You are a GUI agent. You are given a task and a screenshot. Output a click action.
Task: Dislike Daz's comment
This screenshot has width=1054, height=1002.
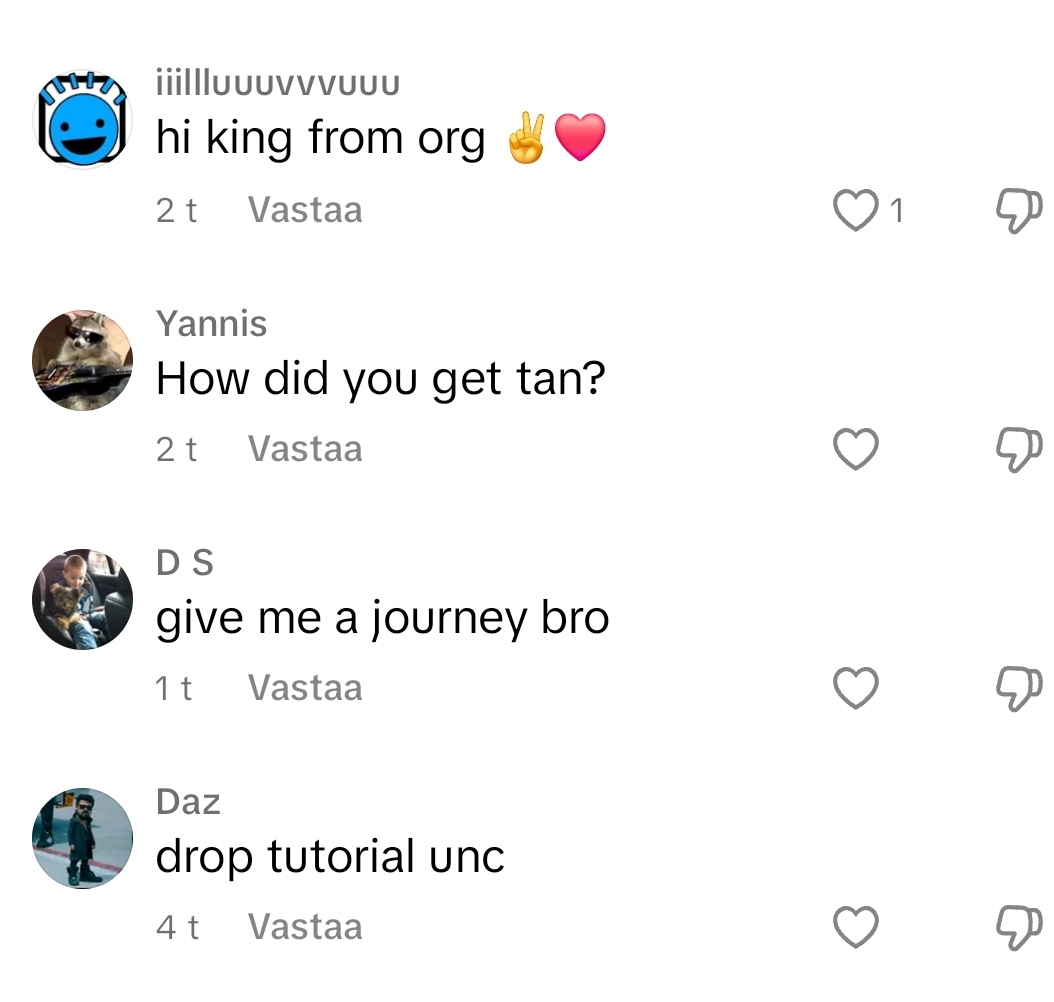click(x=1019, y=927)
